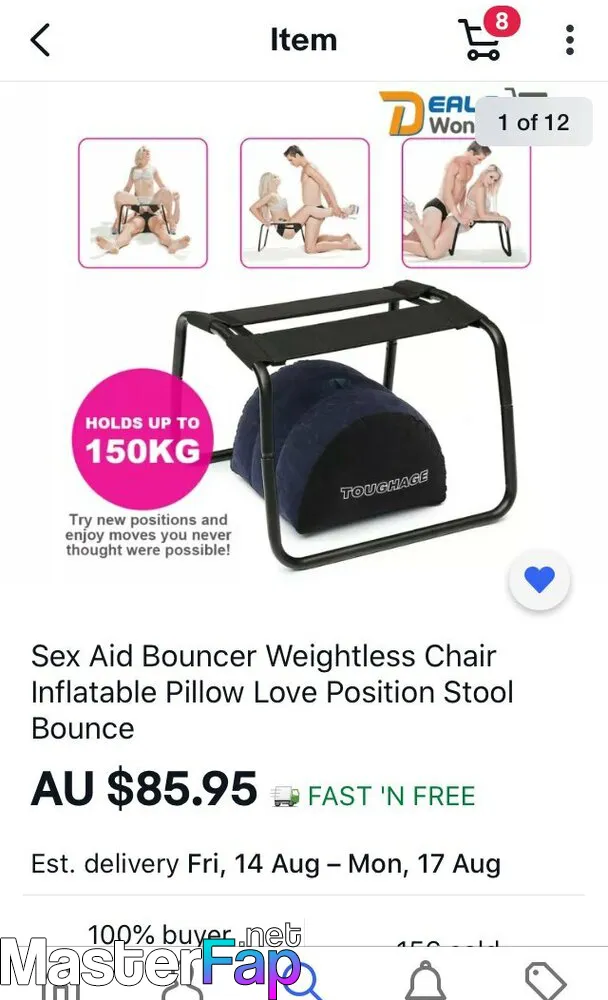Open the shopping cart with 8 items
The width and height of the screenshot is (608, 1000).
point(486,36)
